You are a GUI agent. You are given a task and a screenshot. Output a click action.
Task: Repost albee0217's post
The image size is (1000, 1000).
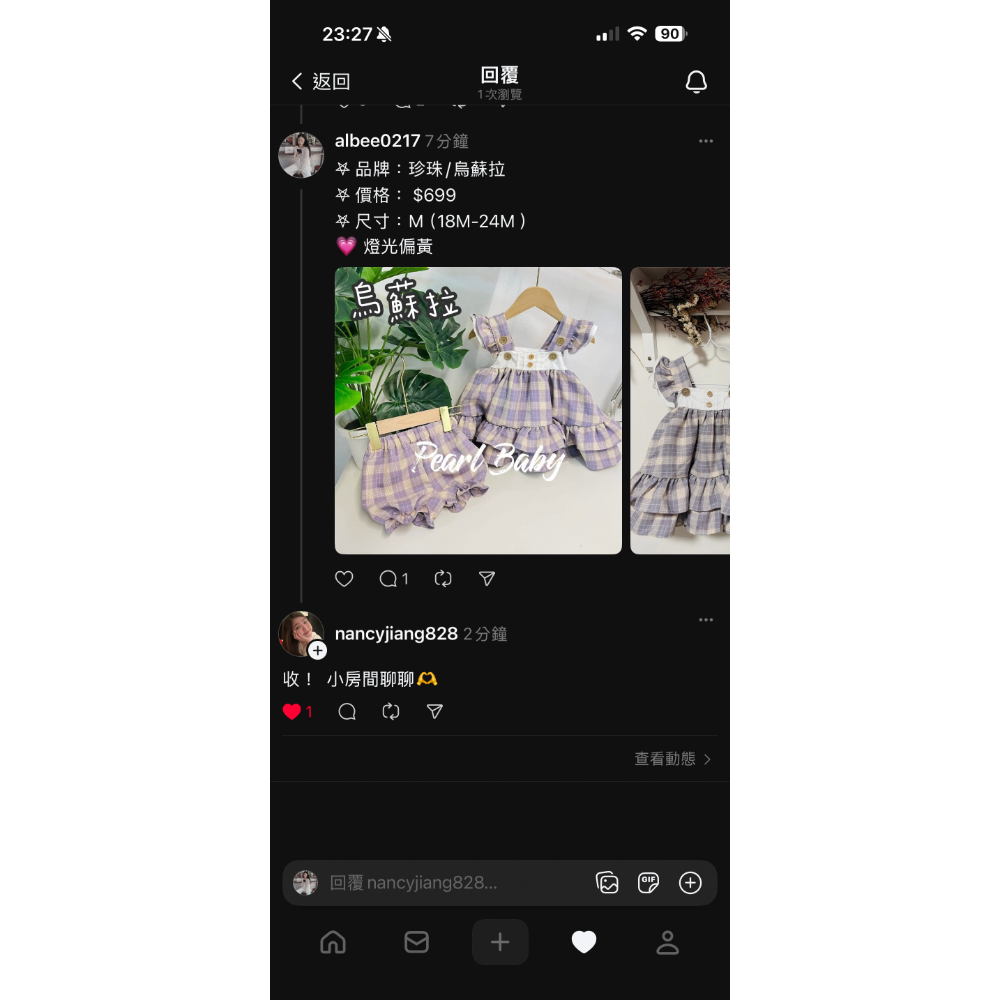pos(443,579)
